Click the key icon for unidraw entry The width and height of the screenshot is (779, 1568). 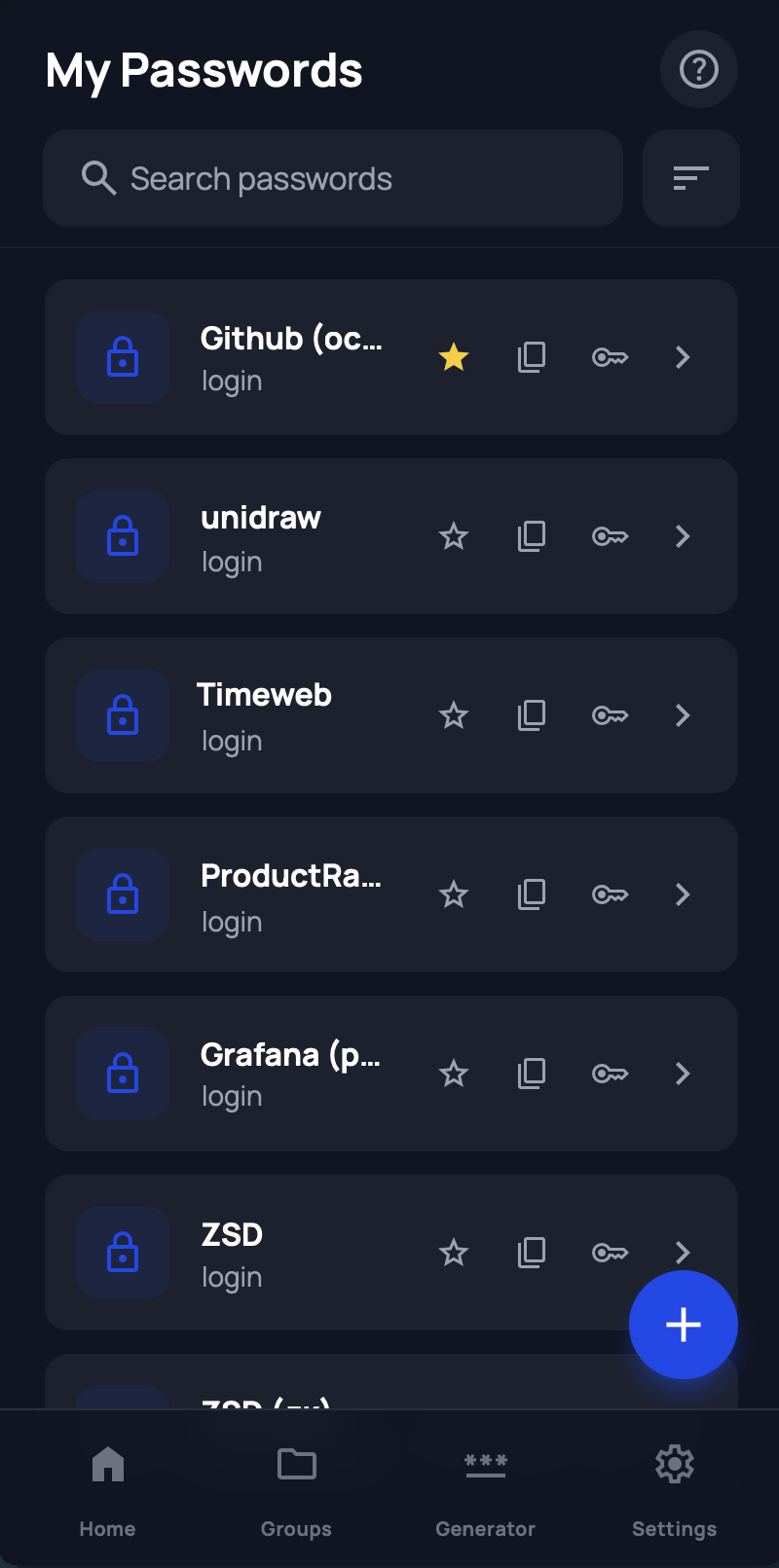click(x=610, y=536)
